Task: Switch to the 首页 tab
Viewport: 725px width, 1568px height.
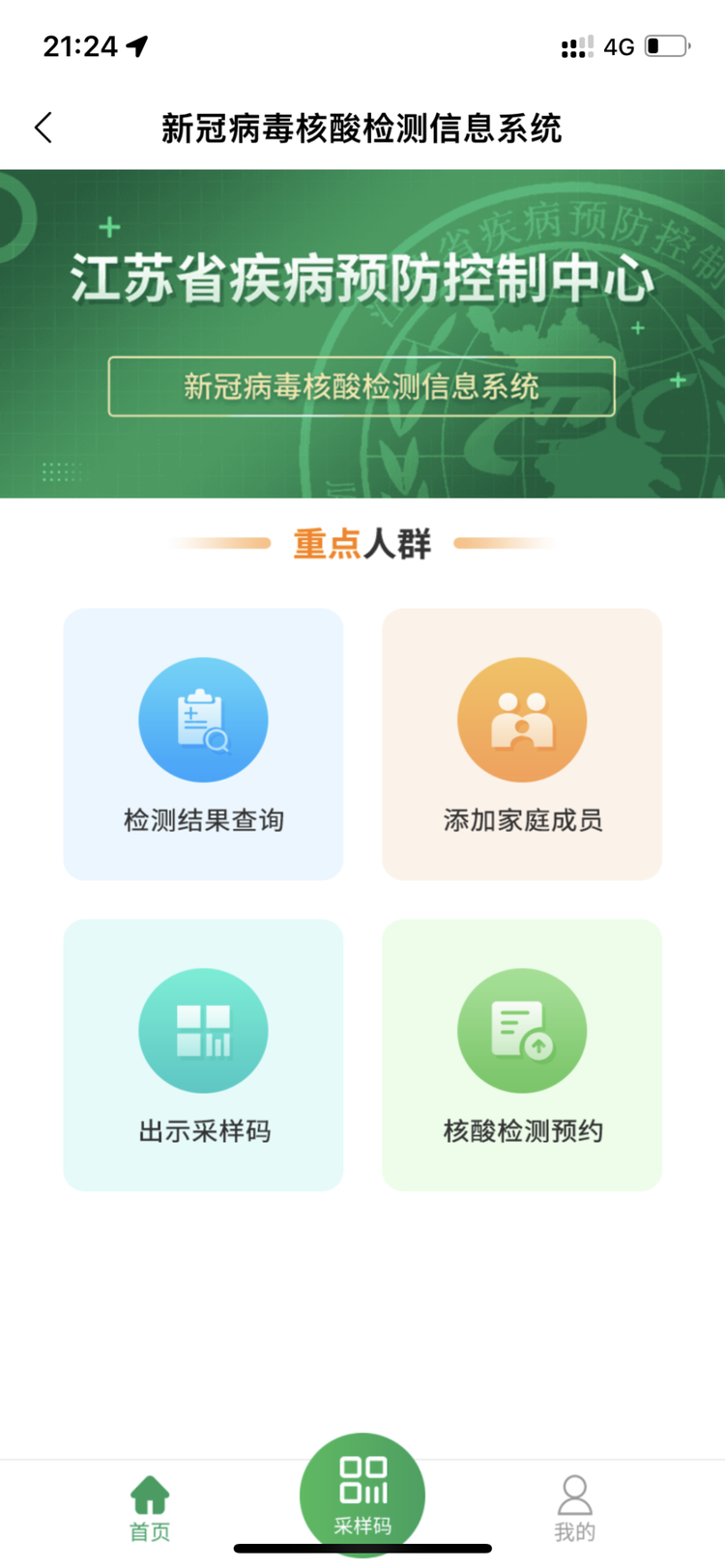Action: pos(150,1507)
